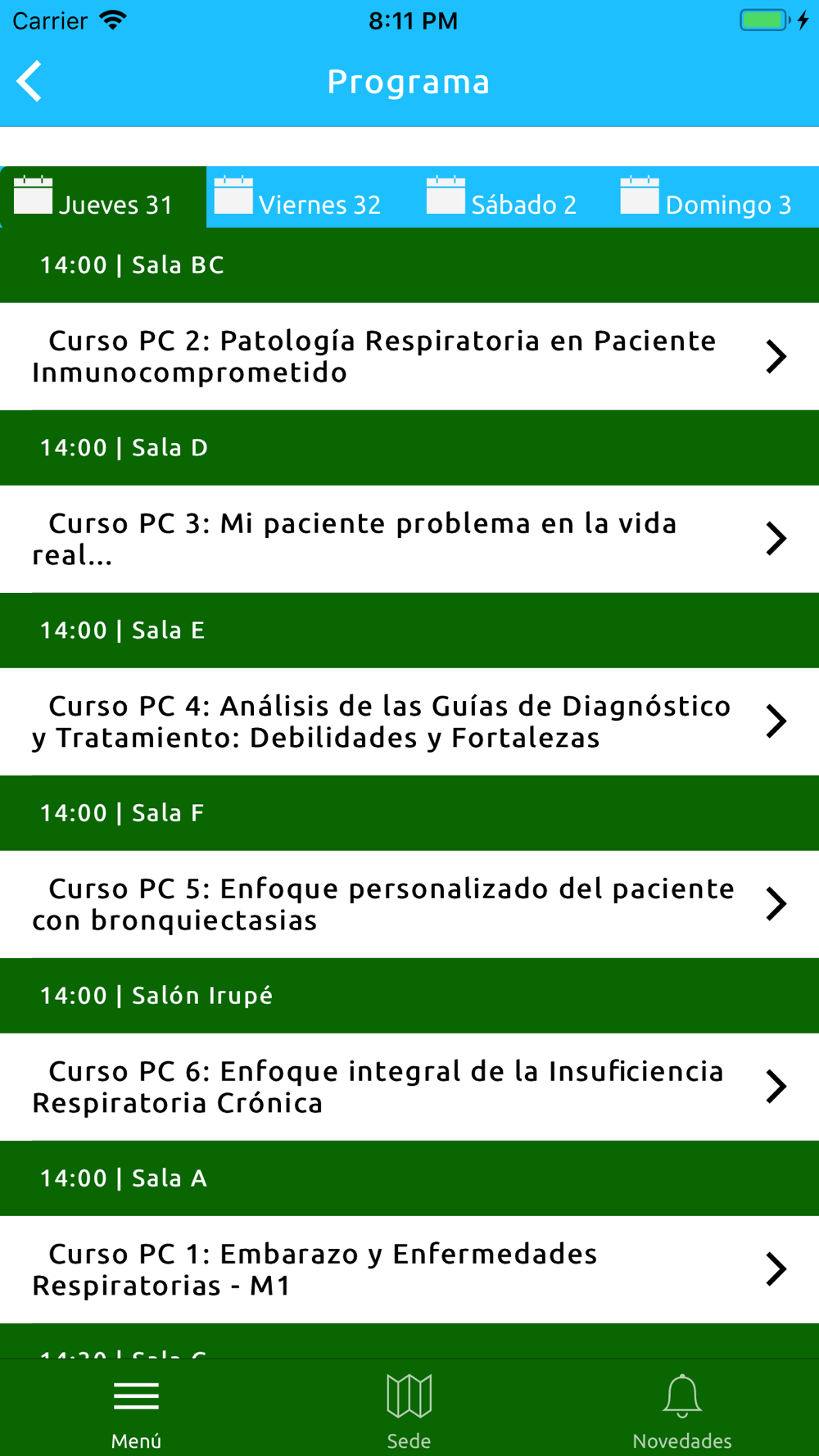
Task: Open the Menú in bottom bar
Action: (x=136, y=1410)
